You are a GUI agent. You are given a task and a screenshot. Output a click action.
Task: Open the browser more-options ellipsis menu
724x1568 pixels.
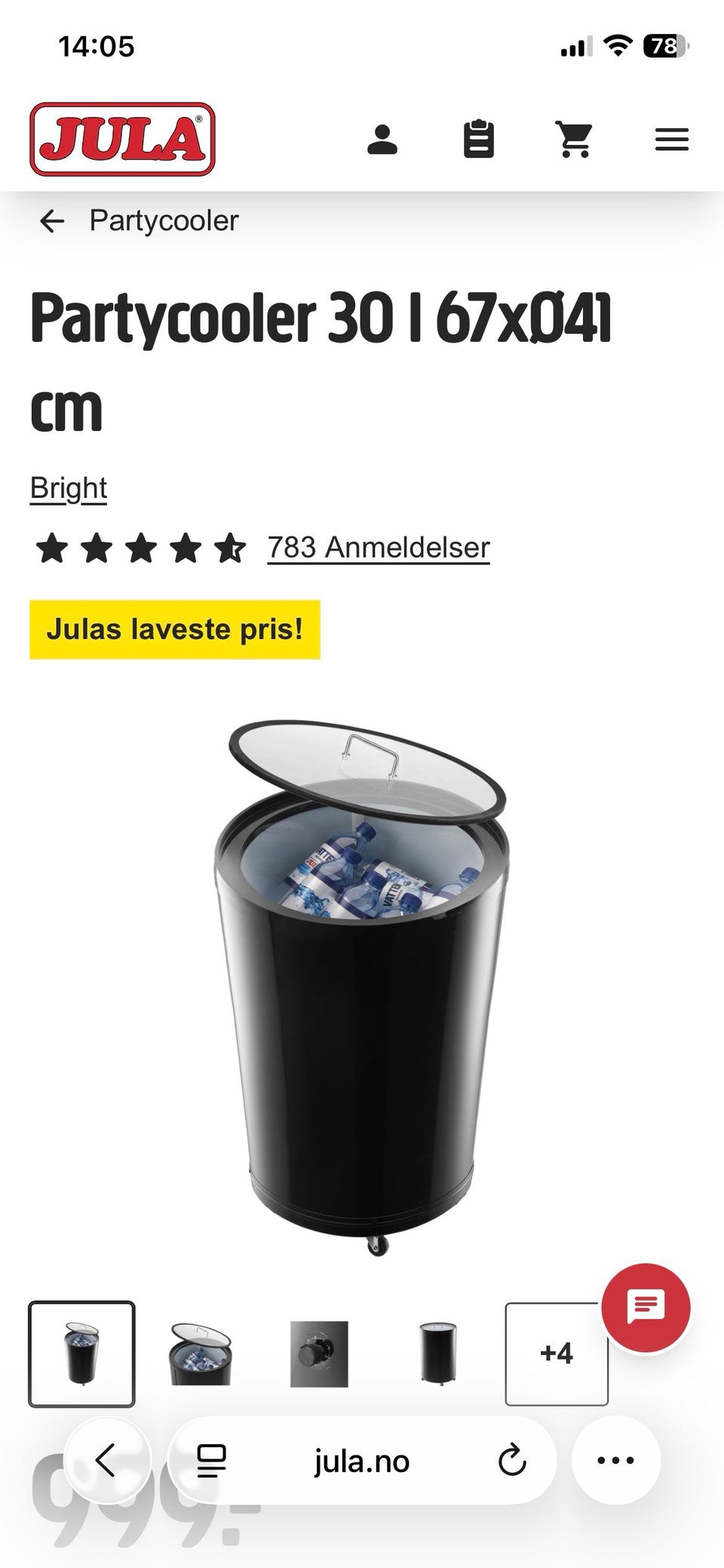[x=616, y=1460]
